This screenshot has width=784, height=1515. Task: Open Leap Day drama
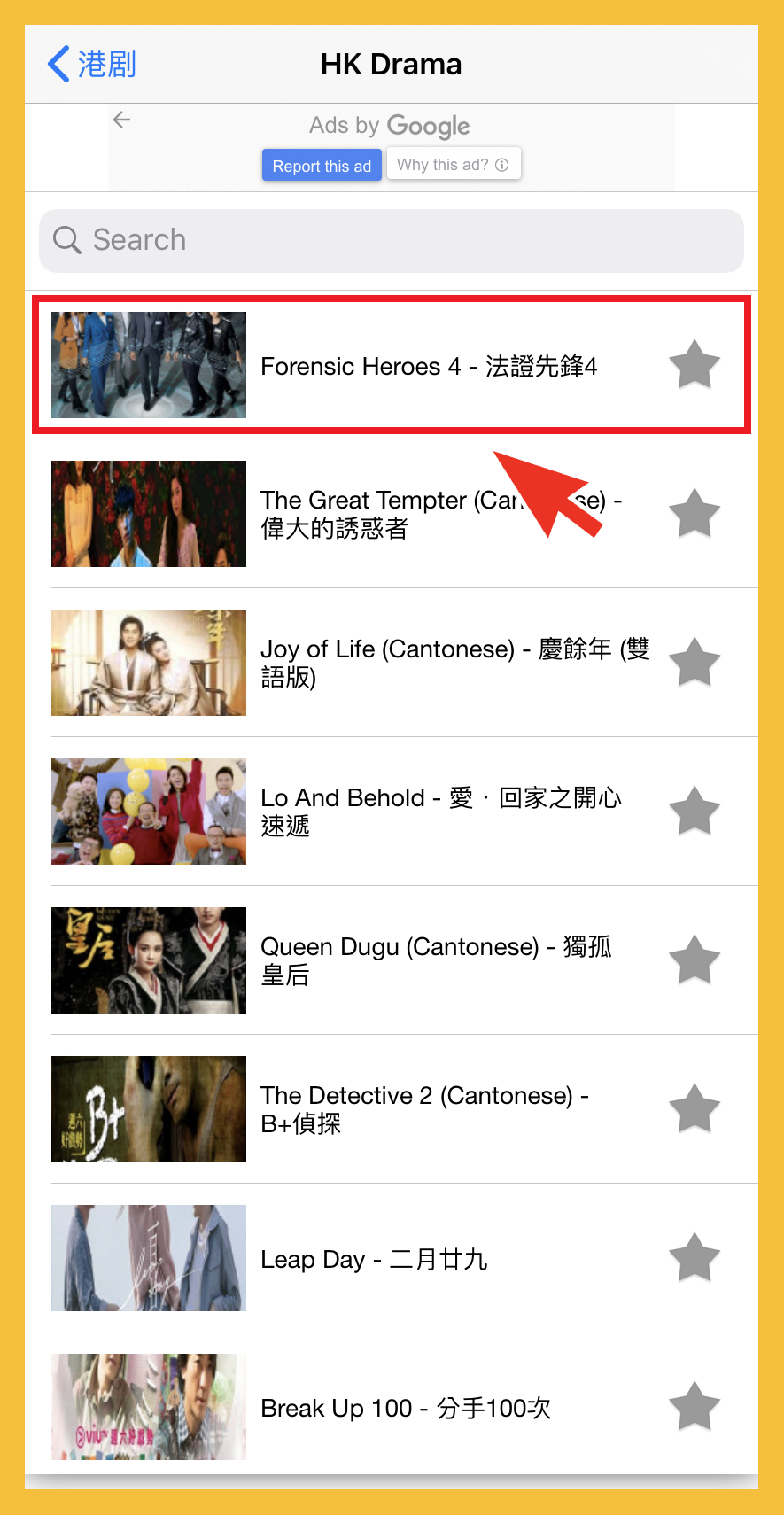[373, 1258]
